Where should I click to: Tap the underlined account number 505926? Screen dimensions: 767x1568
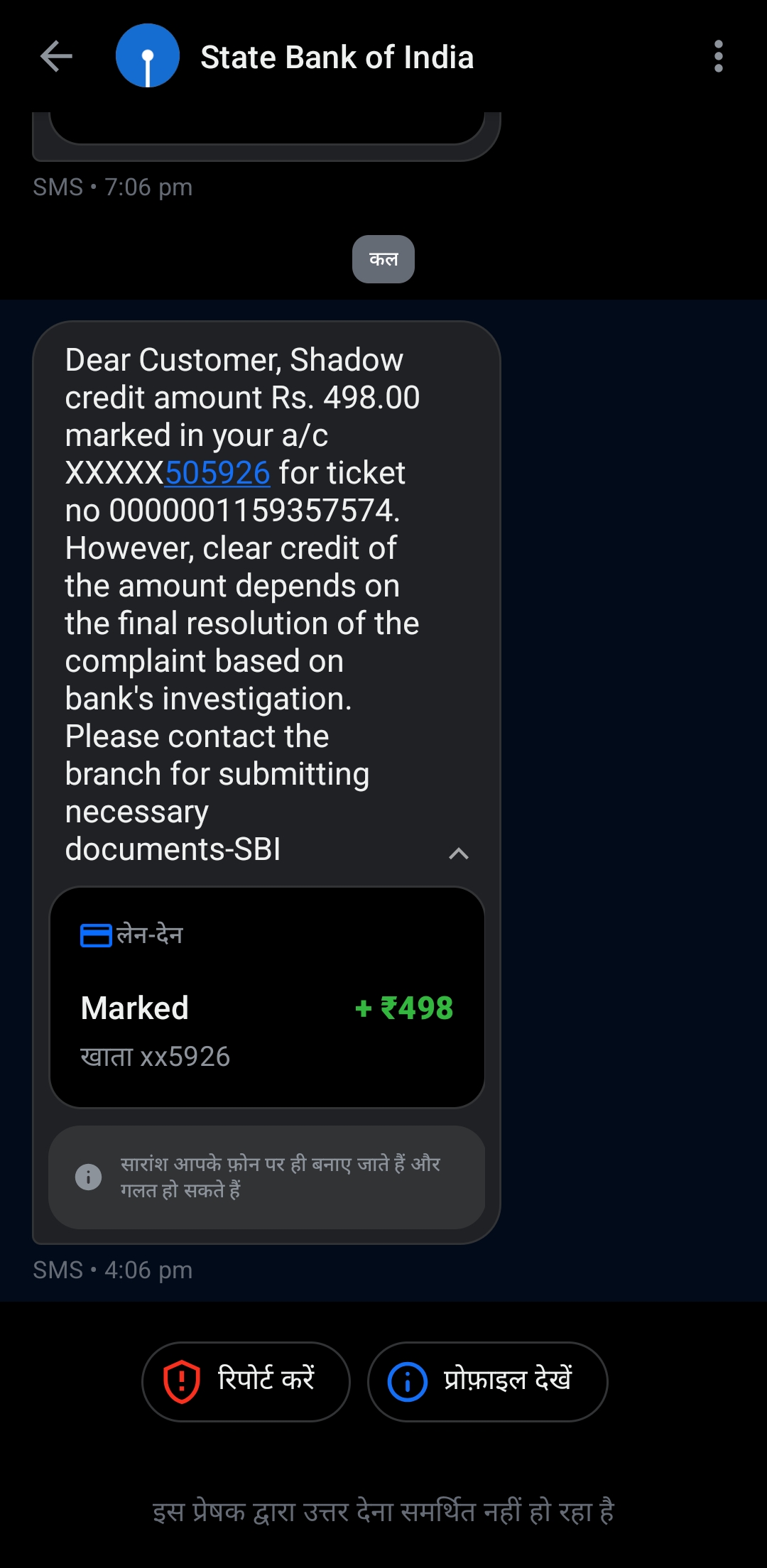(217, 473)
